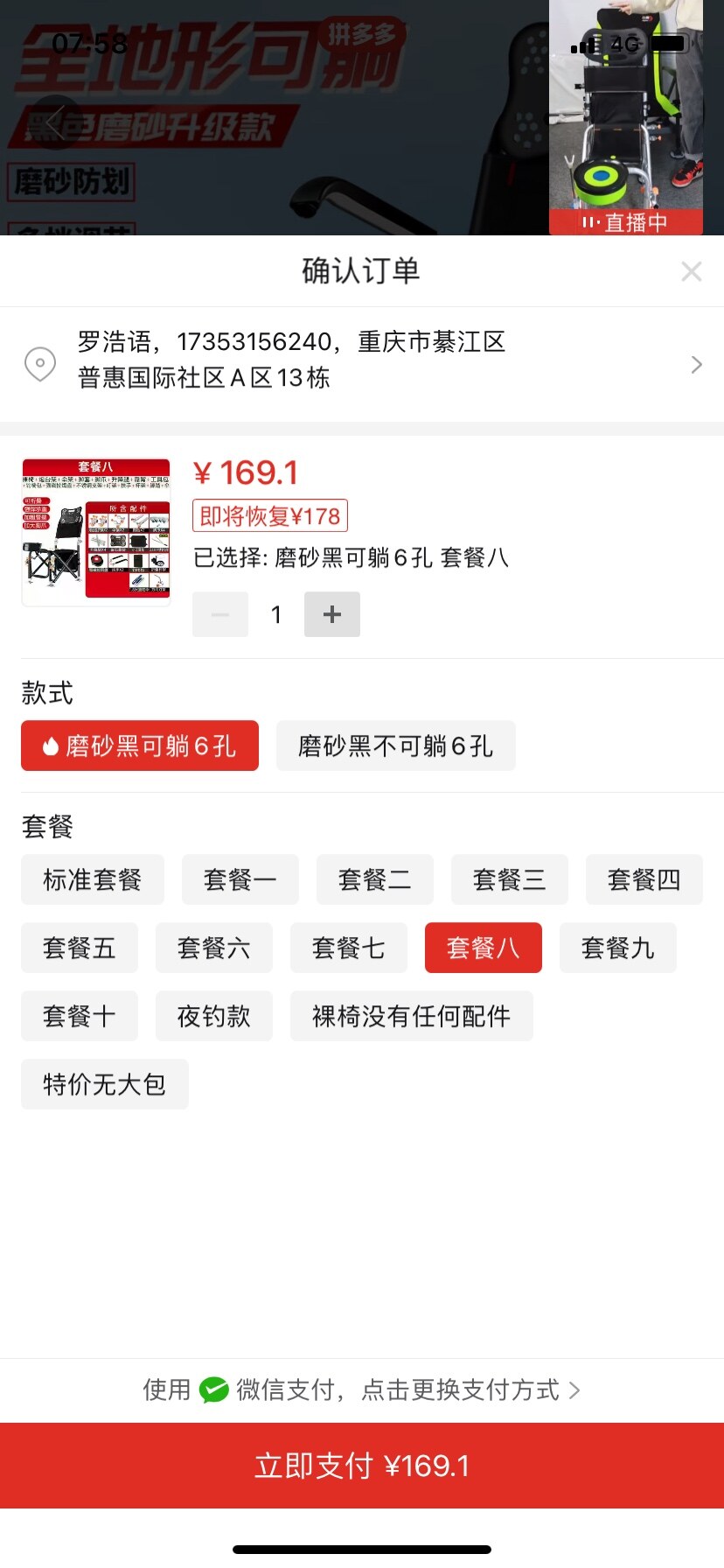Choose the 套餐九 option
Viewport: 724px width, 1568px height.
(617, 948)
